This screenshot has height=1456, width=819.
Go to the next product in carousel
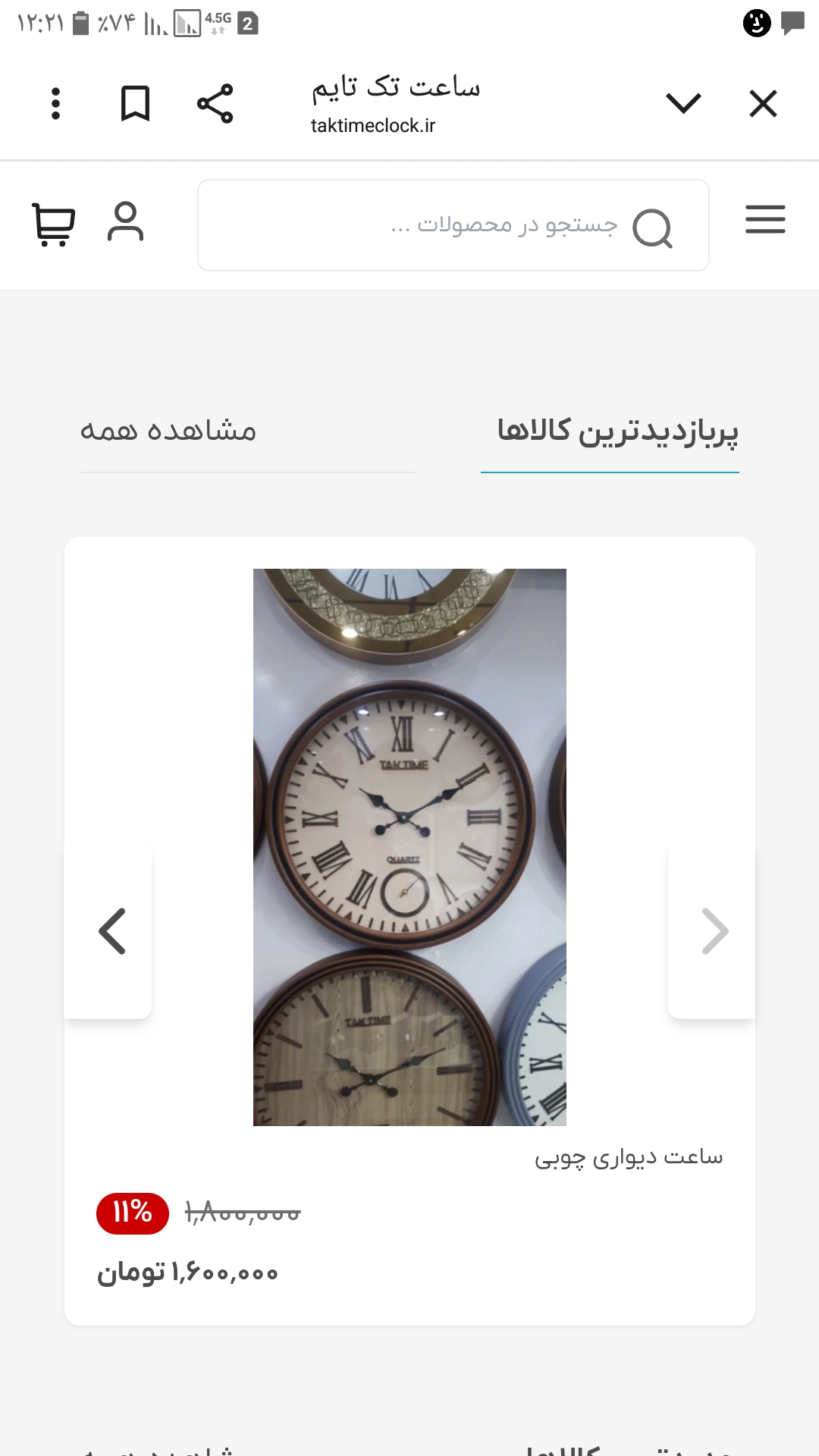[x=714, y=931]
